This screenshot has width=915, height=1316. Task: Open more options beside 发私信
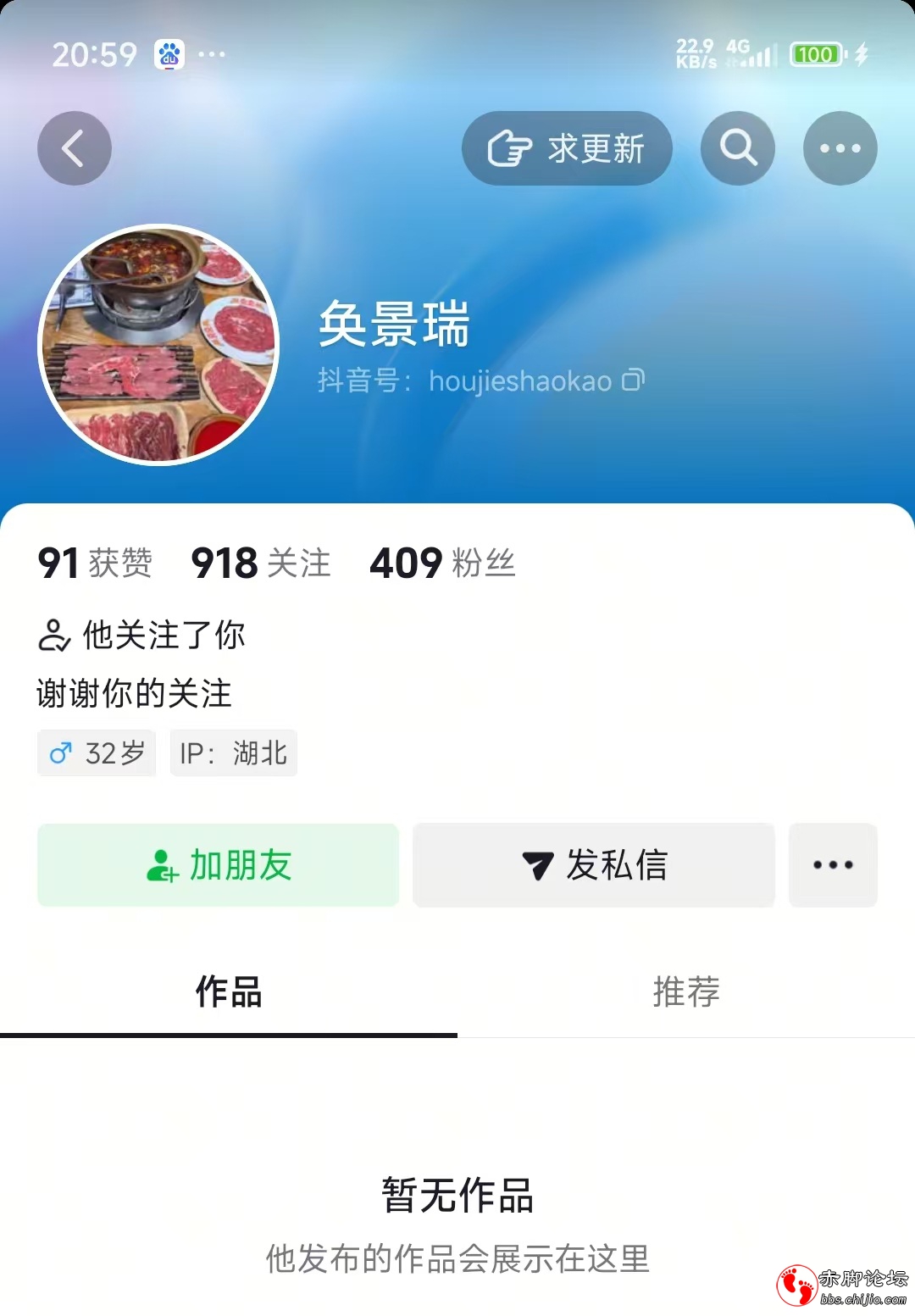click(833, 865)
